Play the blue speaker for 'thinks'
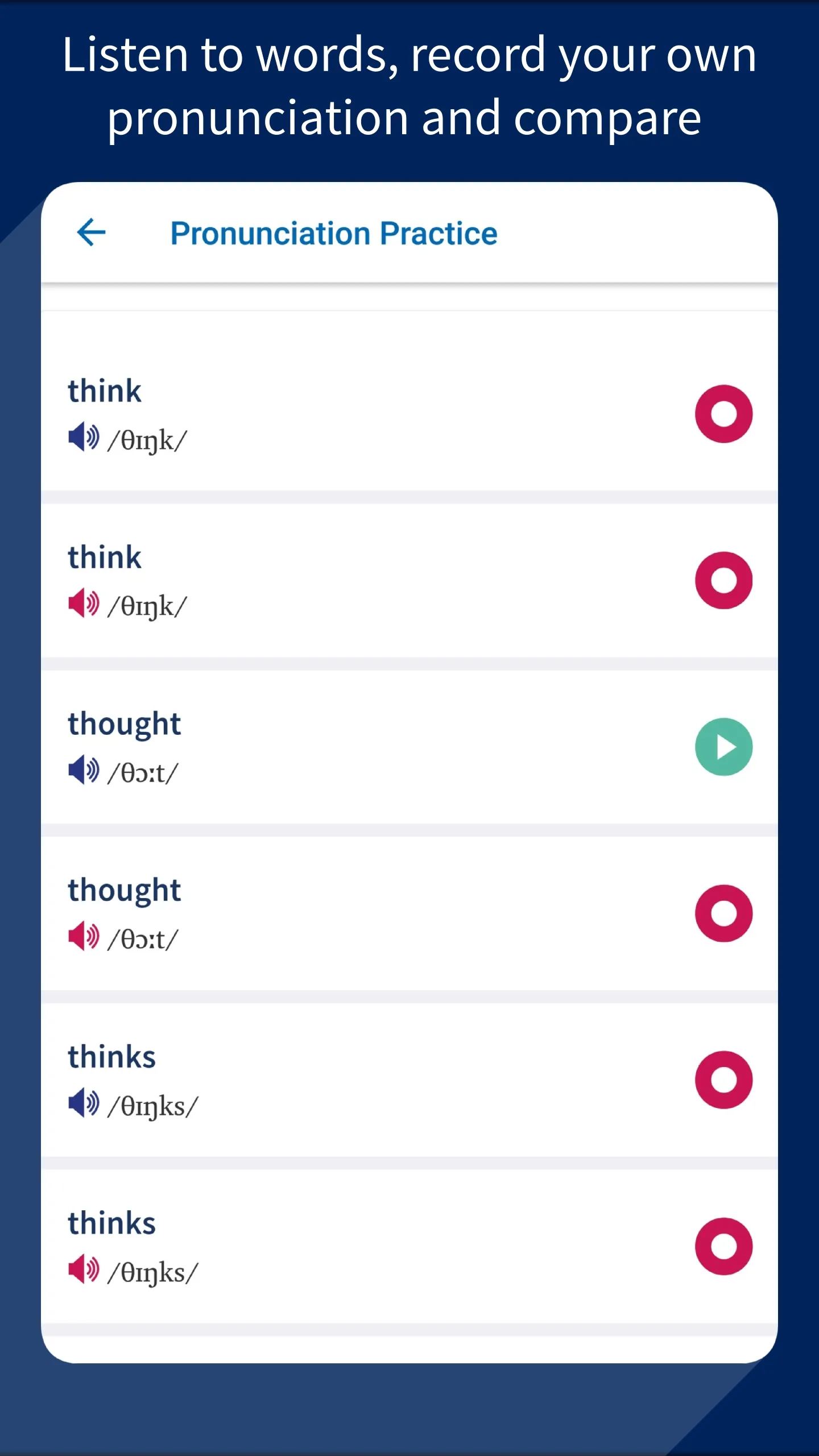The image size is (819, 1456). [82, 1102]
